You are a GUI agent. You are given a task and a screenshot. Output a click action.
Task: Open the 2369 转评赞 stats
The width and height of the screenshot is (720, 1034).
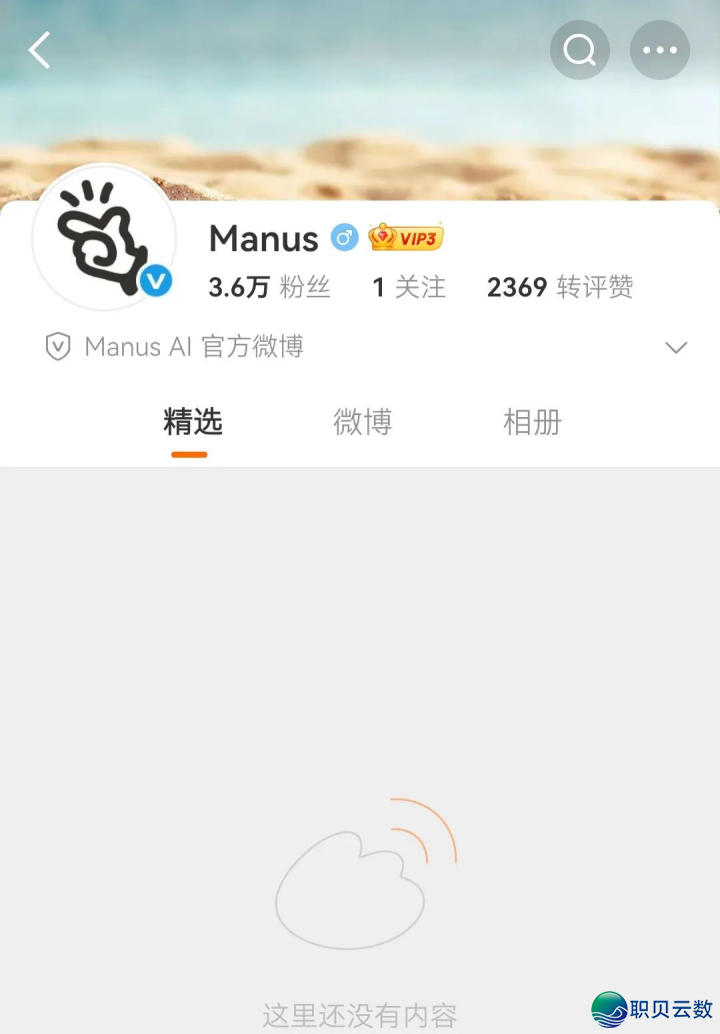click(x=560, y=288)
